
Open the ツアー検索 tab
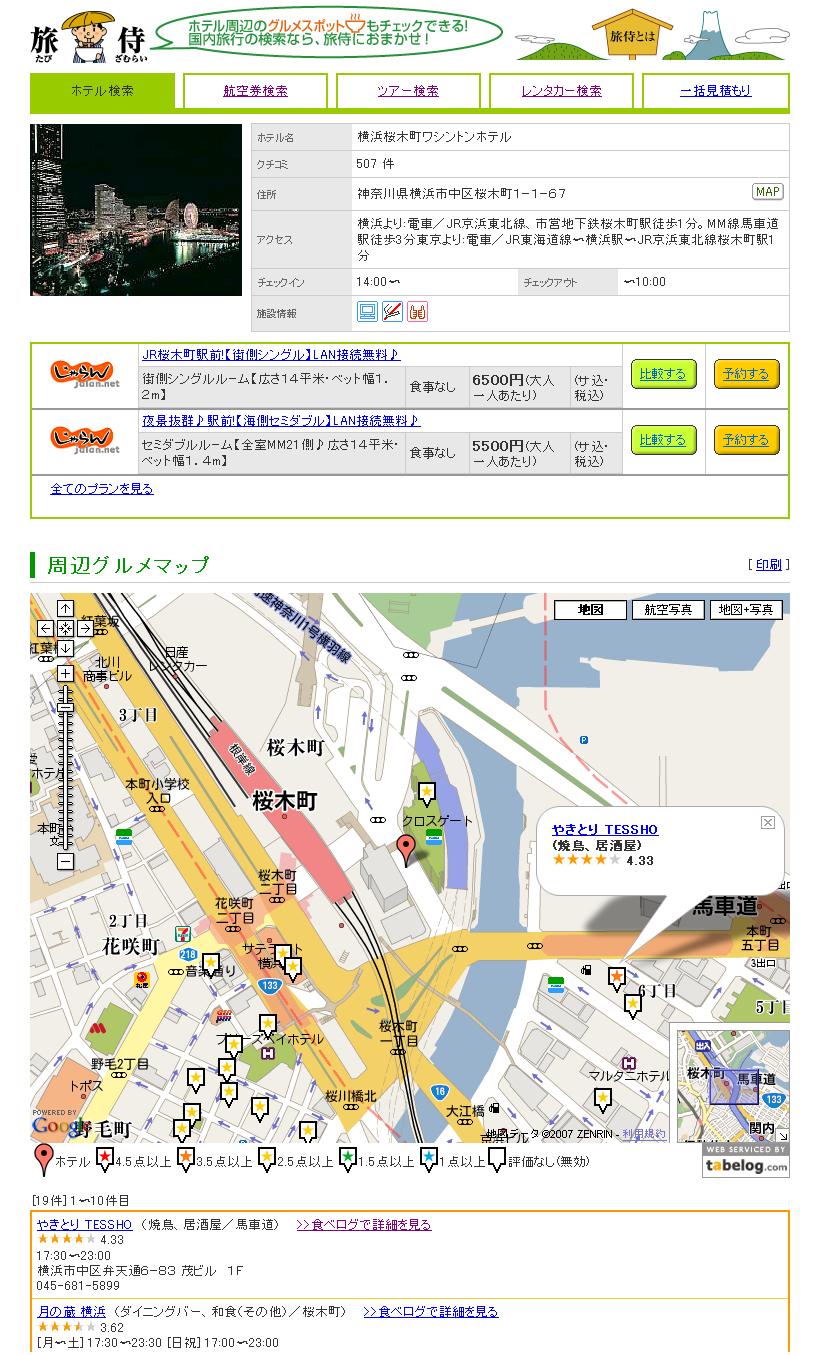[407, 91]
